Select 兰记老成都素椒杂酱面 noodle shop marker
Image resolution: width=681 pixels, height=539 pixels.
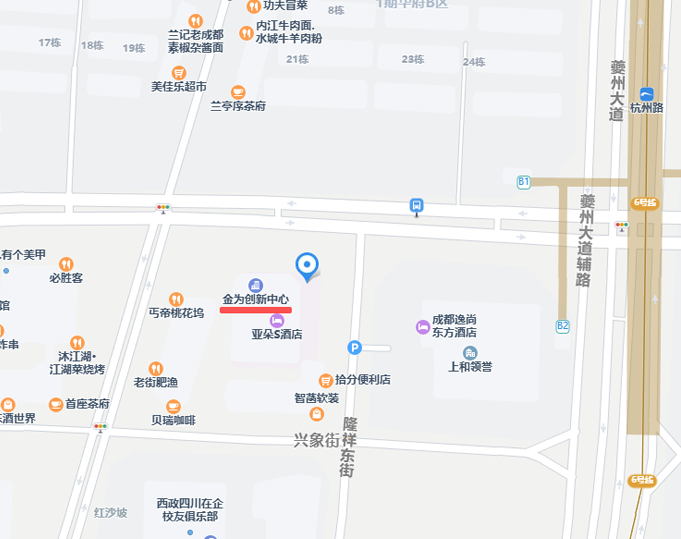click(196, 21)
